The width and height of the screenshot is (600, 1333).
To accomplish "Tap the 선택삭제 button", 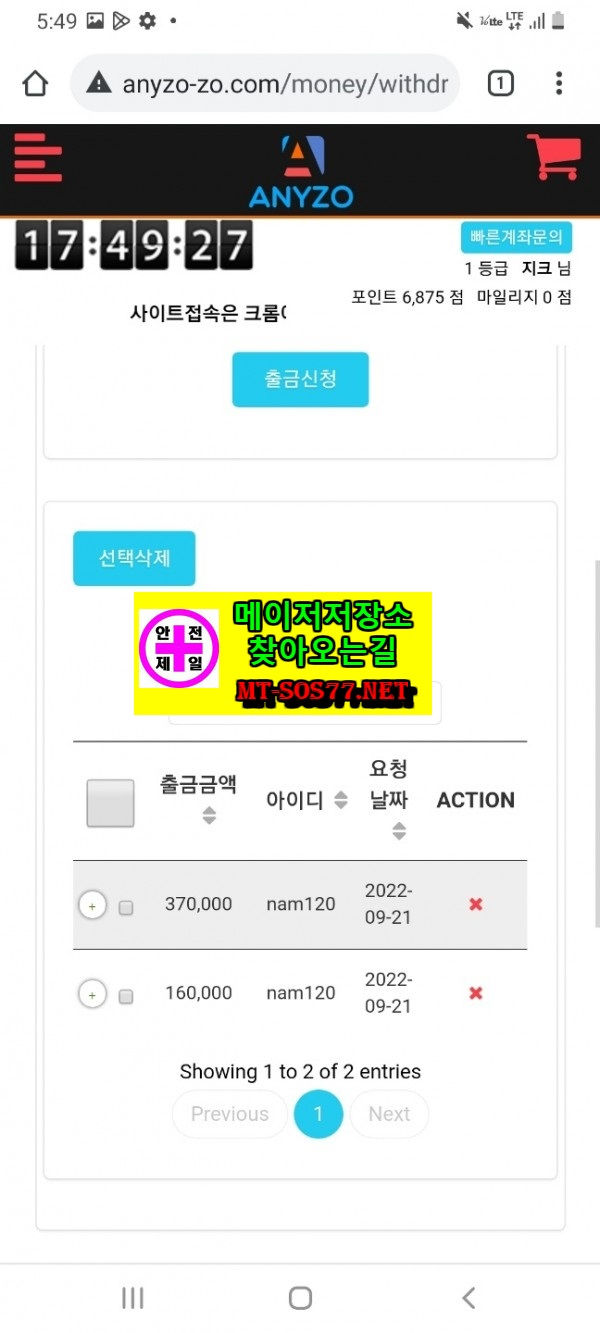I will coord(134,558).
